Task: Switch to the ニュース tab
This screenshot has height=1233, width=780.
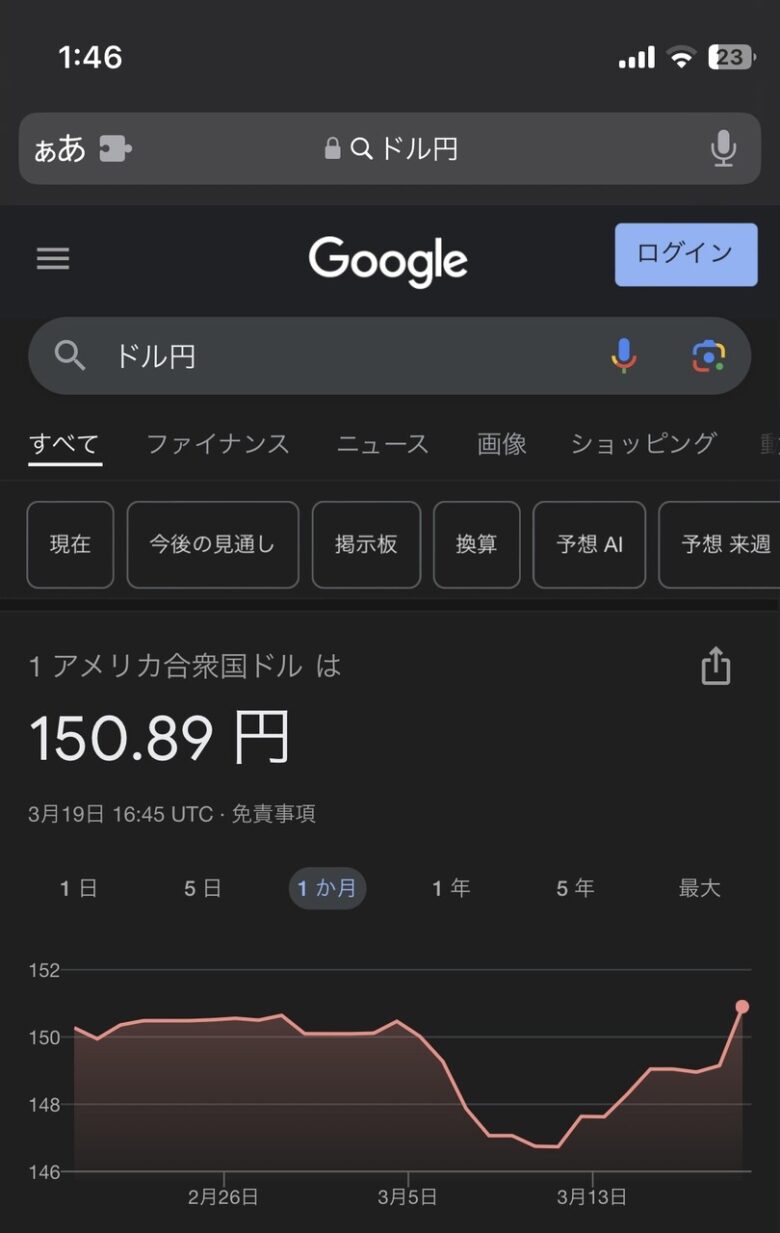Action: (382, 444)
